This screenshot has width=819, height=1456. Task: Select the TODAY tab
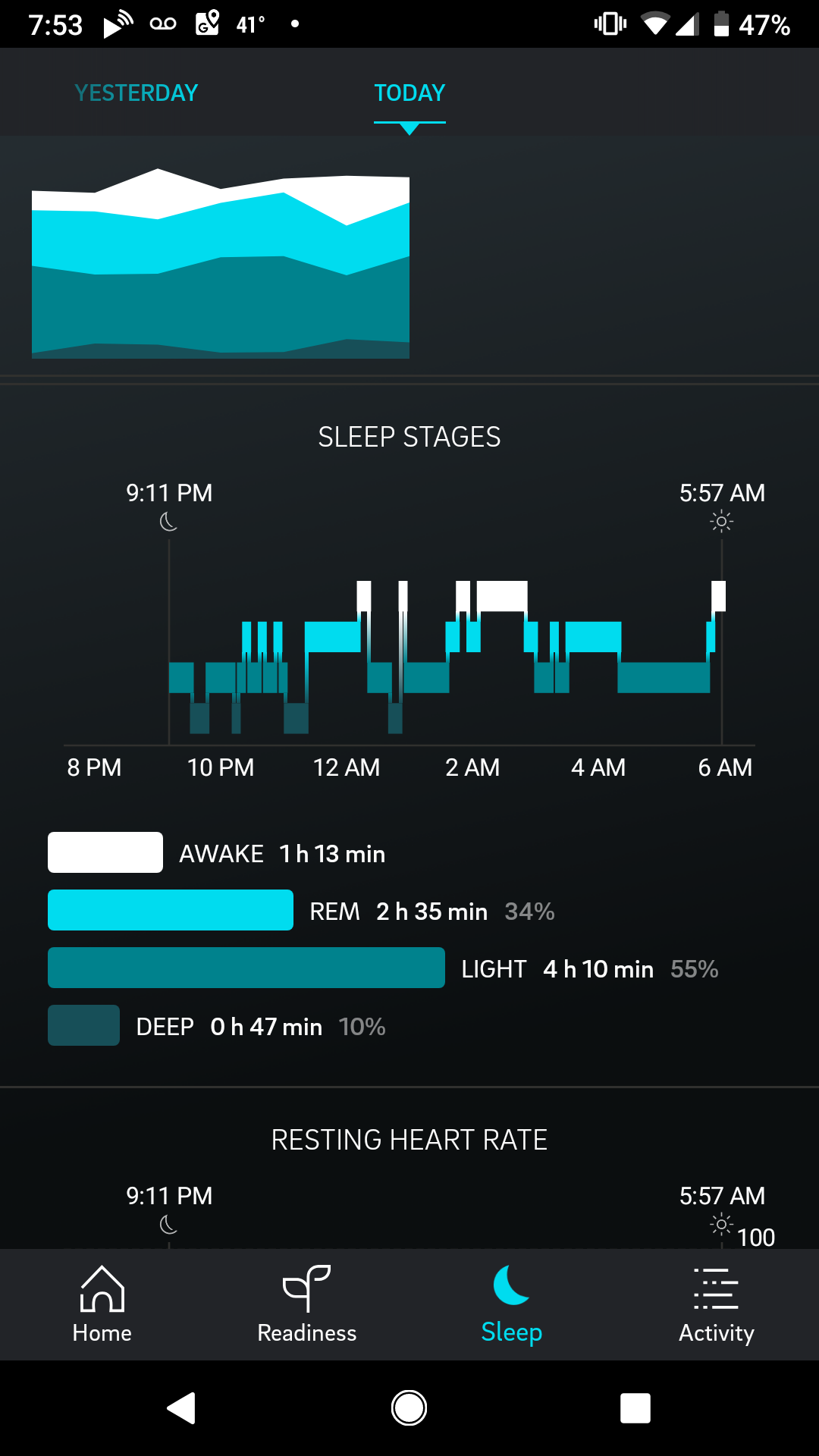[409, 93]
